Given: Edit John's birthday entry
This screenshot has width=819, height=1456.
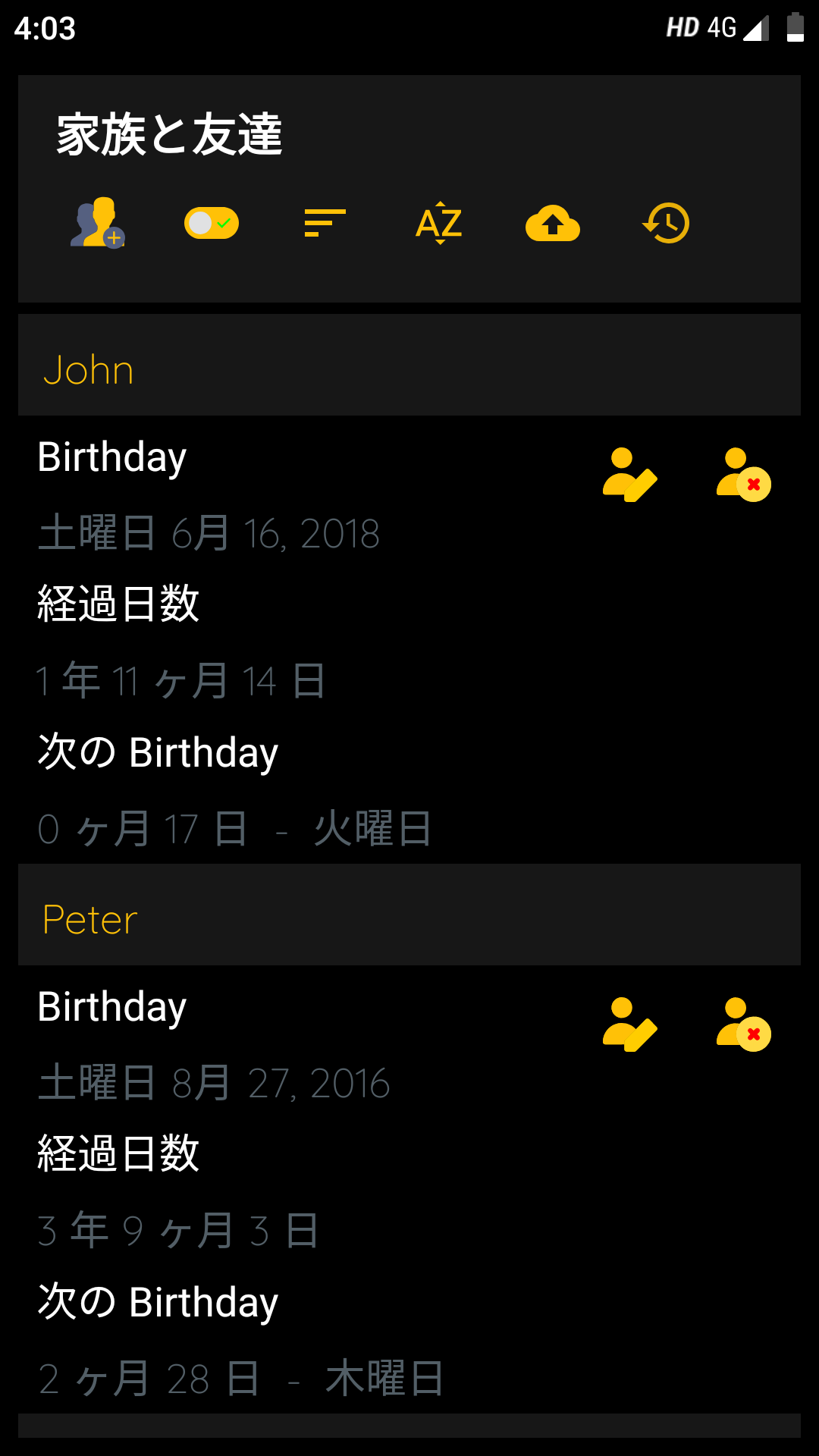Looking at the screenshot, I should (x=629, y=475).
